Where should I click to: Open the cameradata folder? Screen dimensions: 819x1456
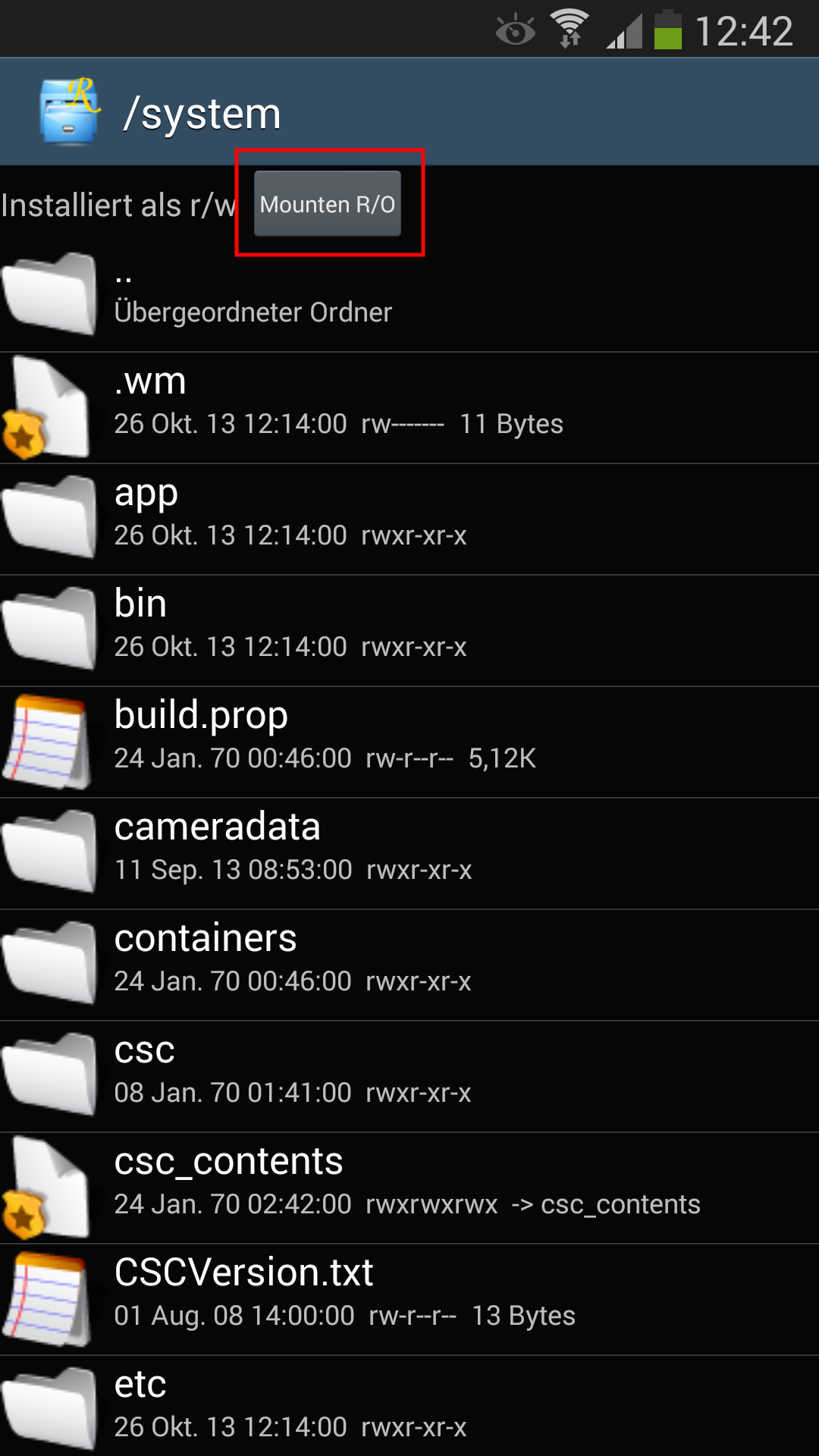409,854
